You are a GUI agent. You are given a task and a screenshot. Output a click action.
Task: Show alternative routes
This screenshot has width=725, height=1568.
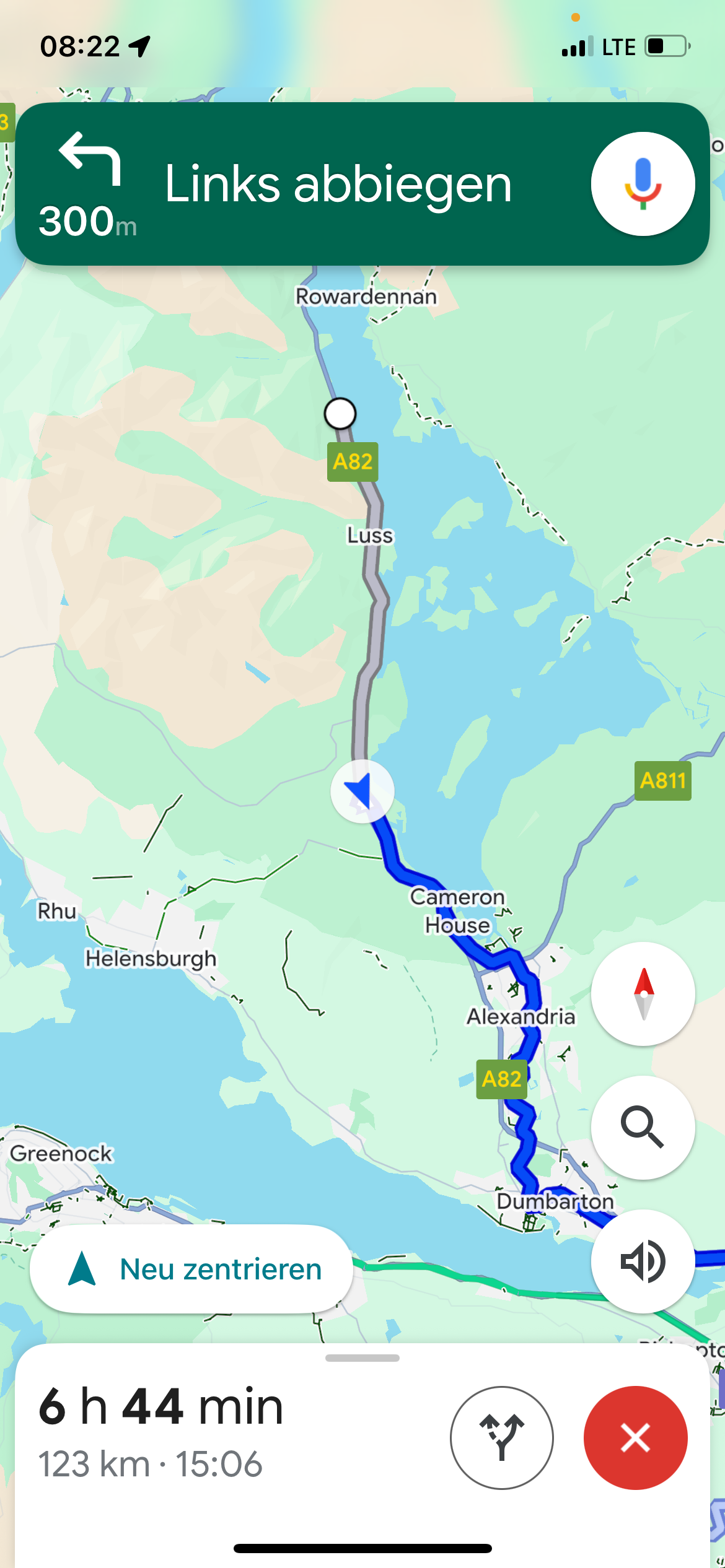[x=501, y=1437]
